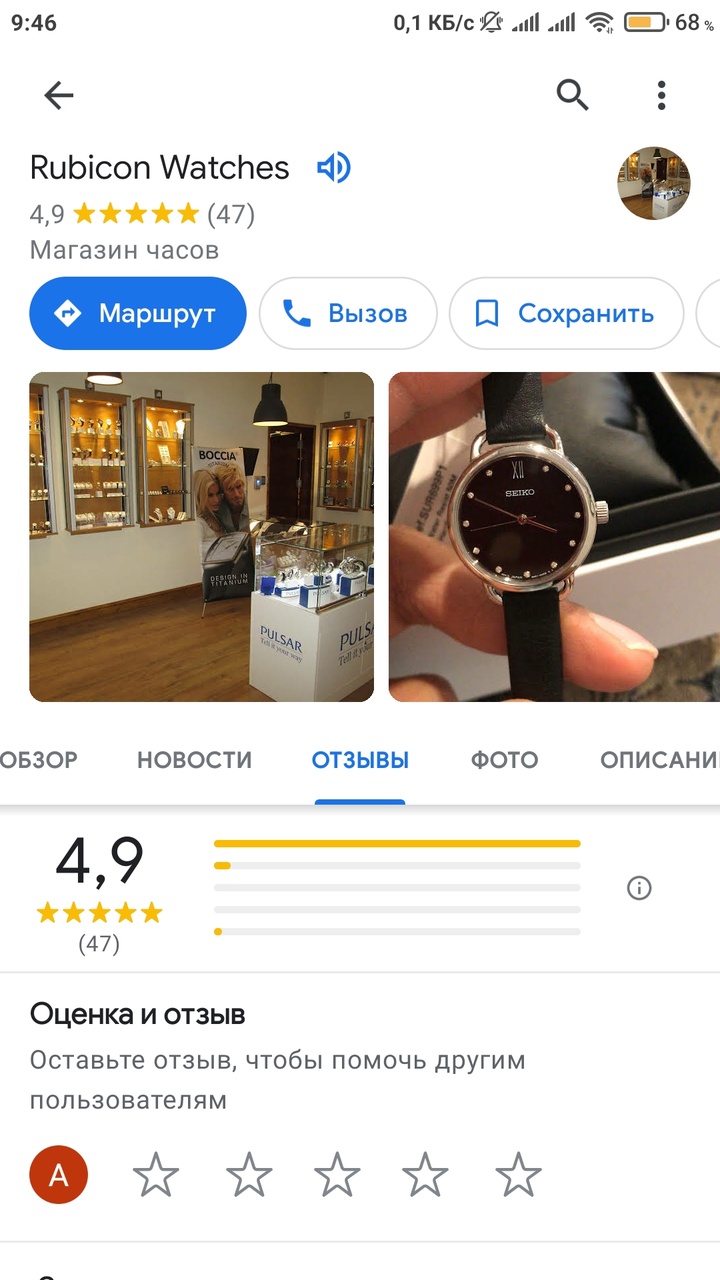Open the round store photo thumbnail
This screenshot has height=1280, width=720.
coord(653,184)
